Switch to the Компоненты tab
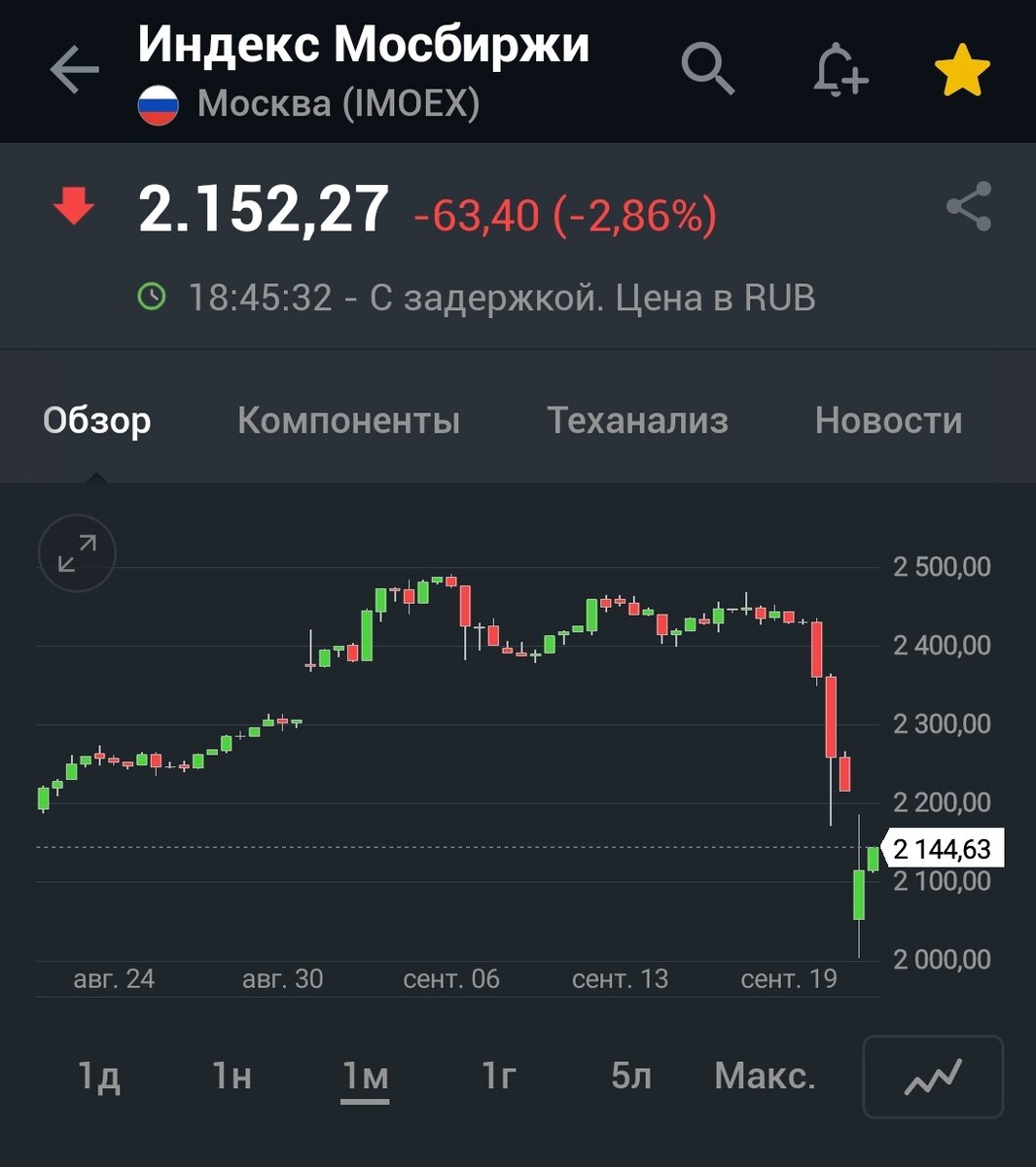 348,420
